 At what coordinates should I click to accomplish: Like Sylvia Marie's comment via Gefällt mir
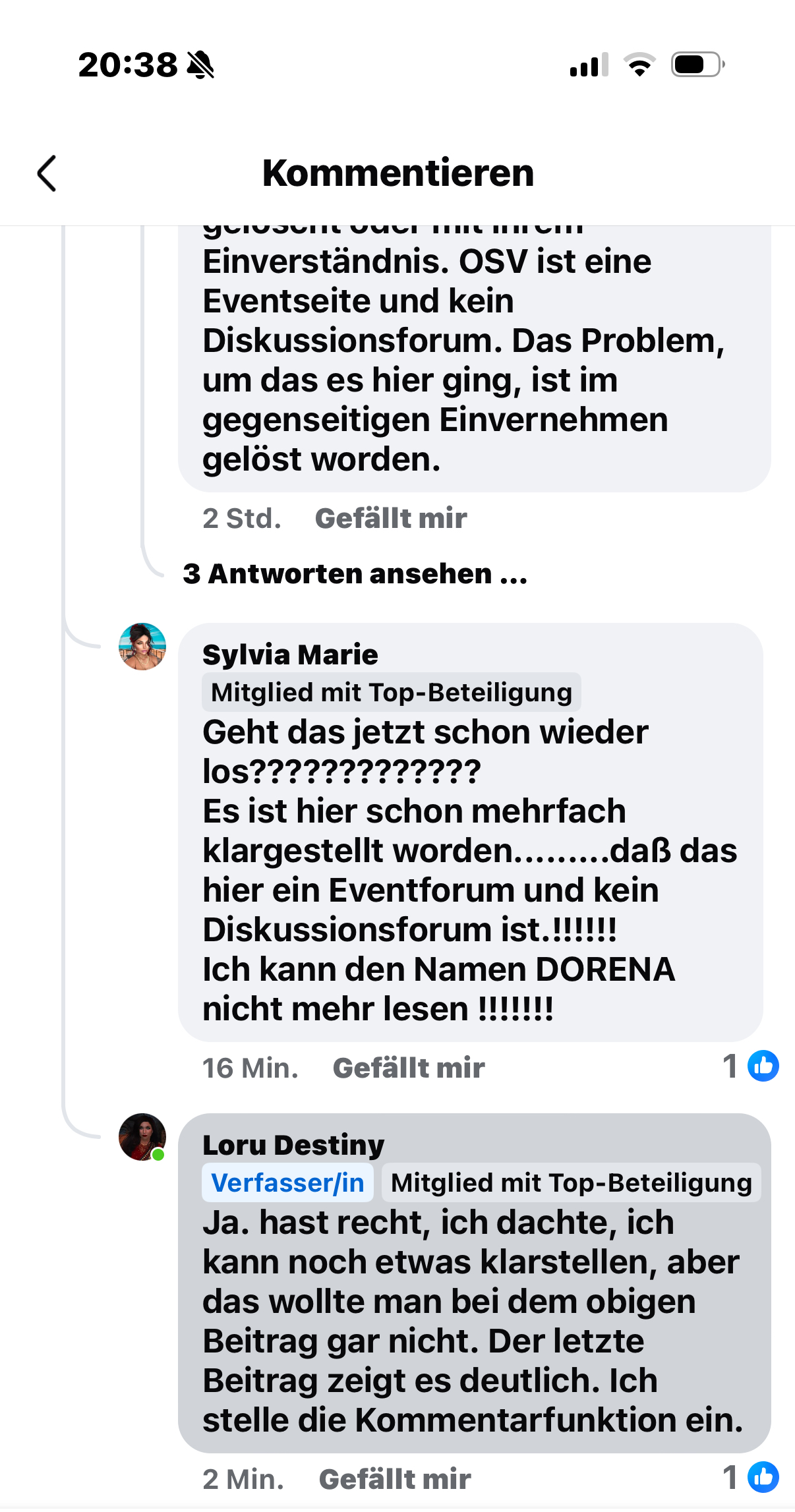(409, 1068)
